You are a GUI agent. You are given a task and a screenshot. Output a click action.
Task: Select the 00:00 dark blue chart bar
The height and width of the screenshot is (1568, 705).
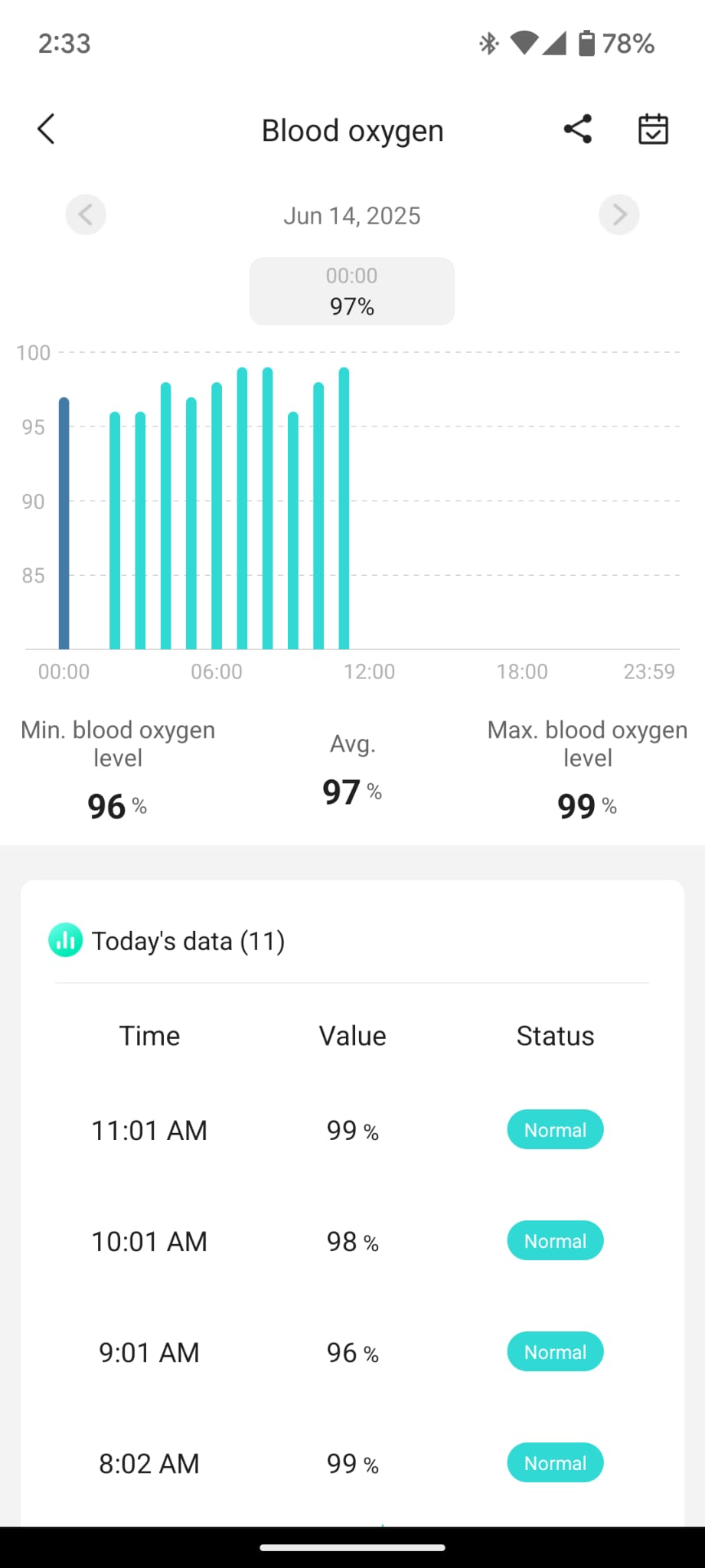(x=64, y=524)
